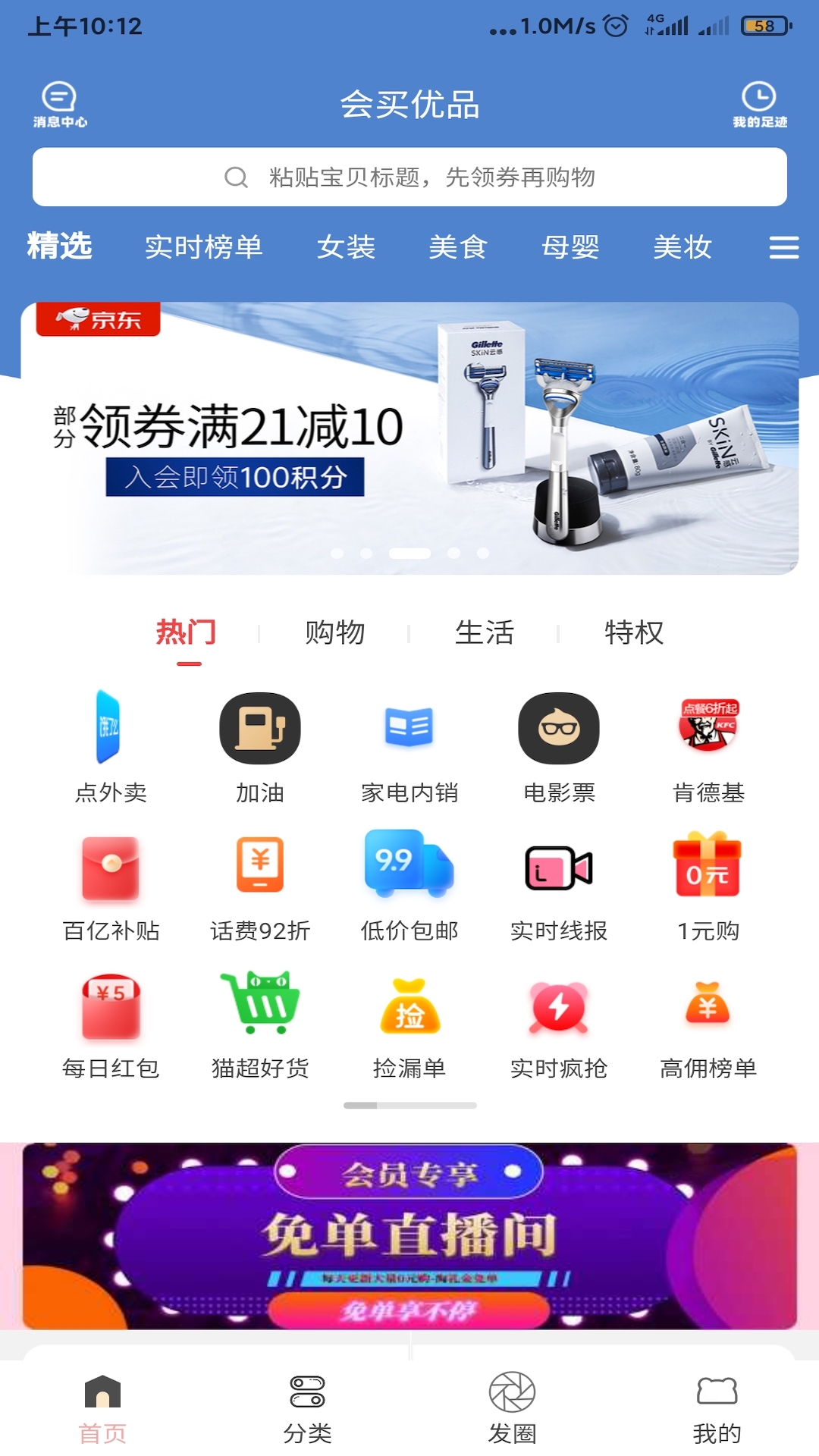Open the 免单直播间 member banner
Viewport: 819px width, 1456px height.
[x=409, y=1236]
